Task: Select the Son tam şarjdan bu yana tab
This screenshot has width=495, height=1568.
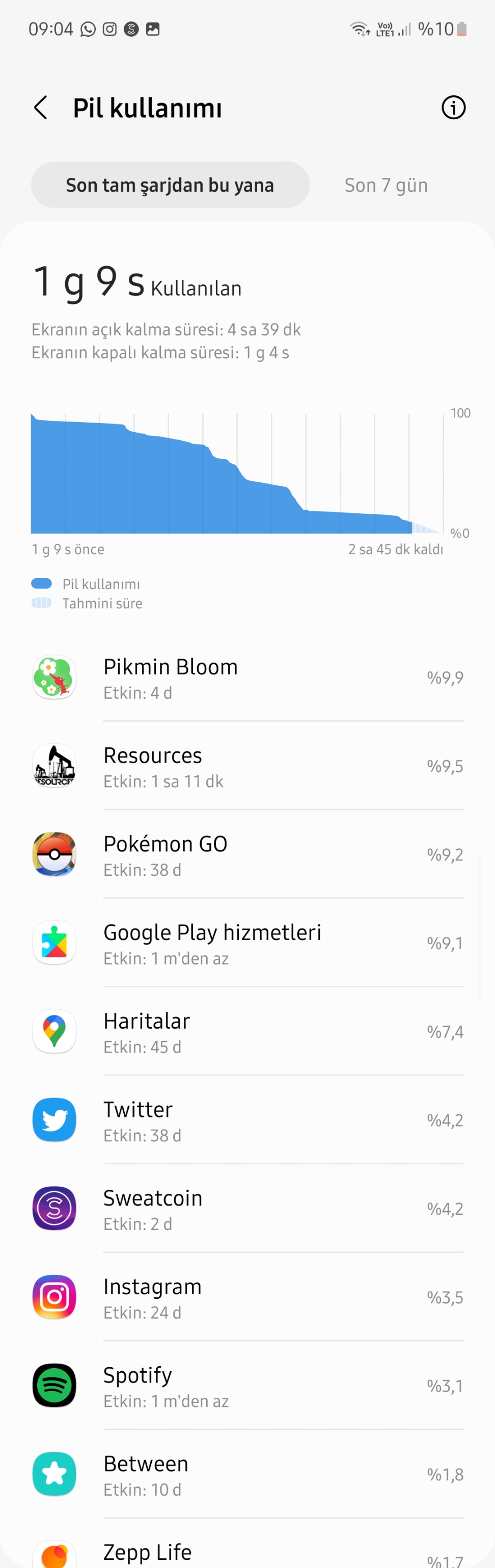Action: tap(170, 185)
